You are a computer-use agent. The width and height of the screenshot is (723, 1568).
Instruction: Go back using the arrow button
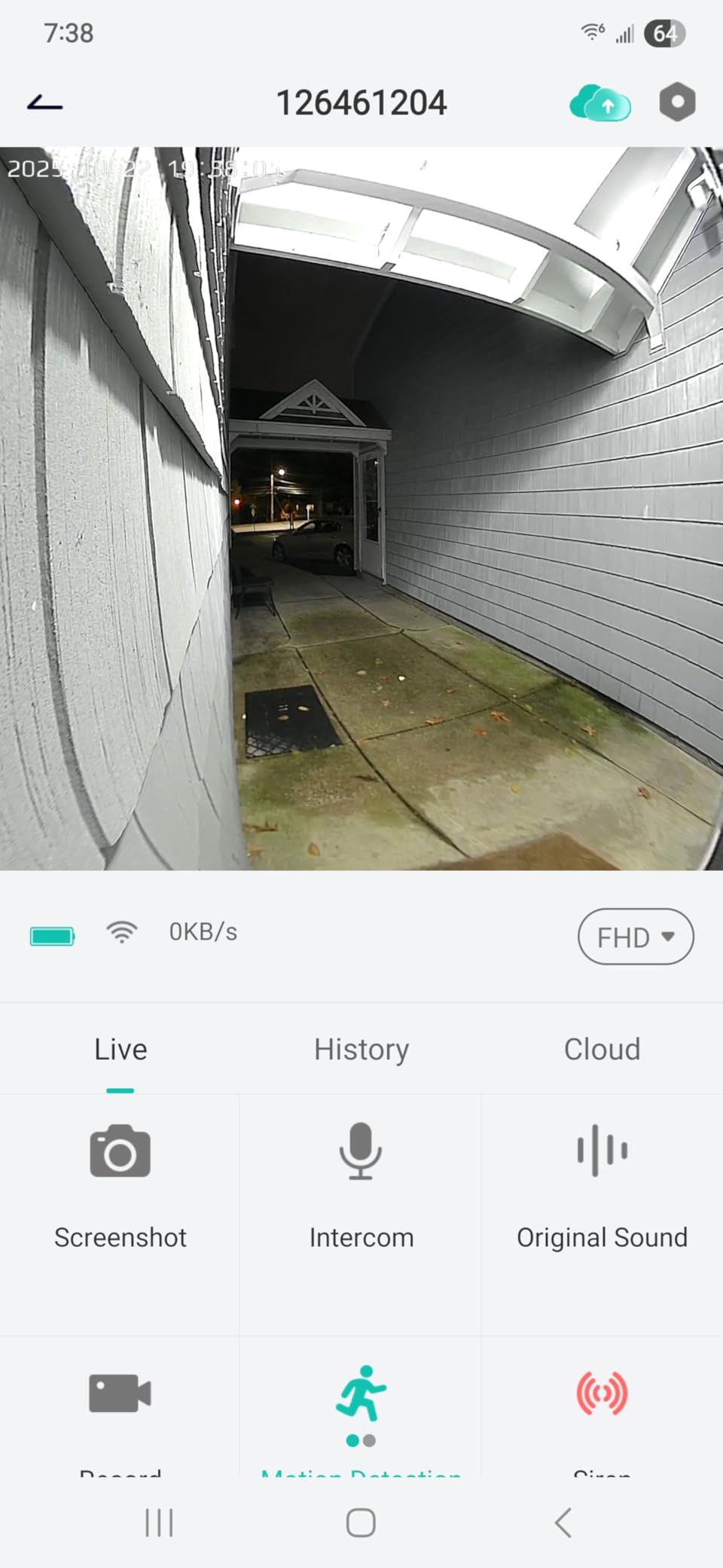click(x=43, y=102)
